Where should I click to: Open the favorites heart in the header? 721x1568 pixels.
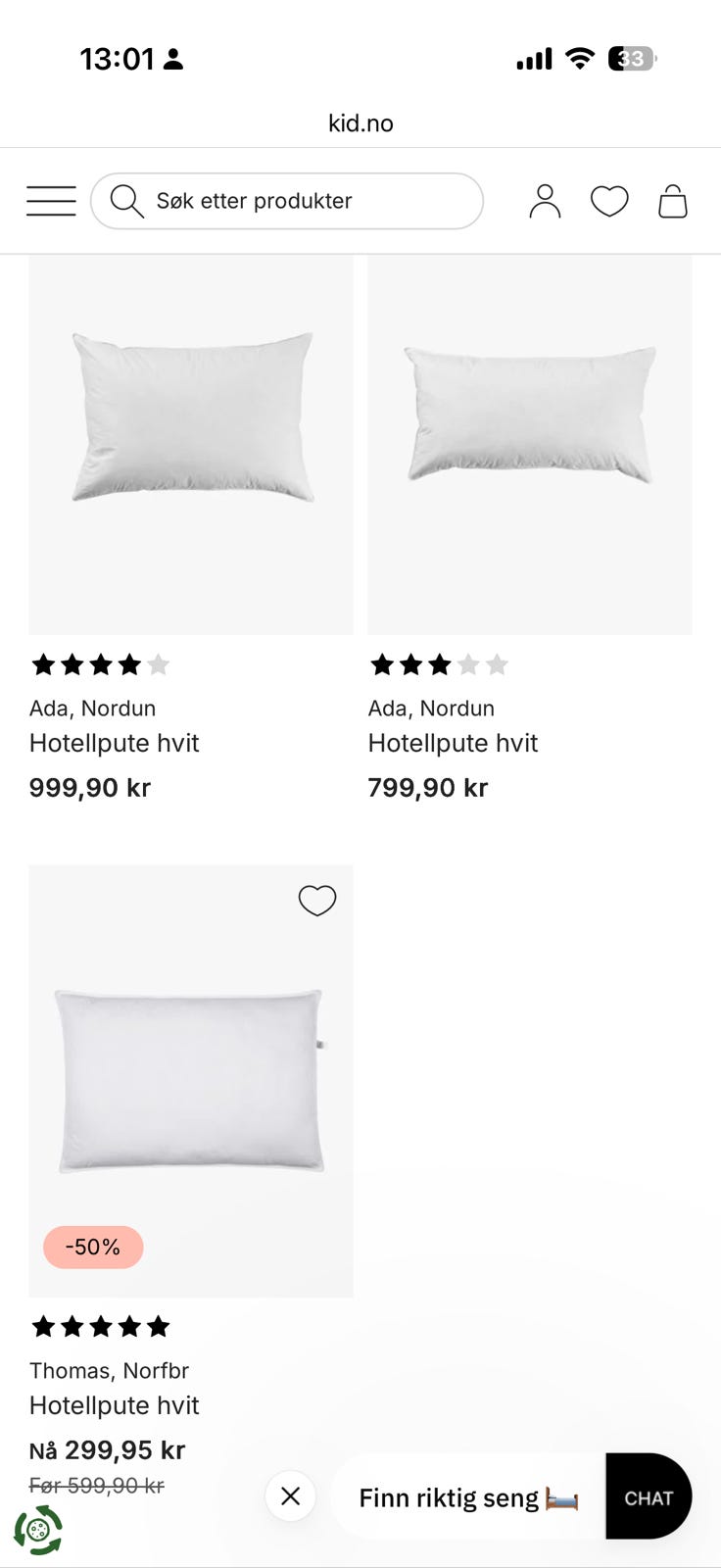pyautogui.click(x=608, y=201)
